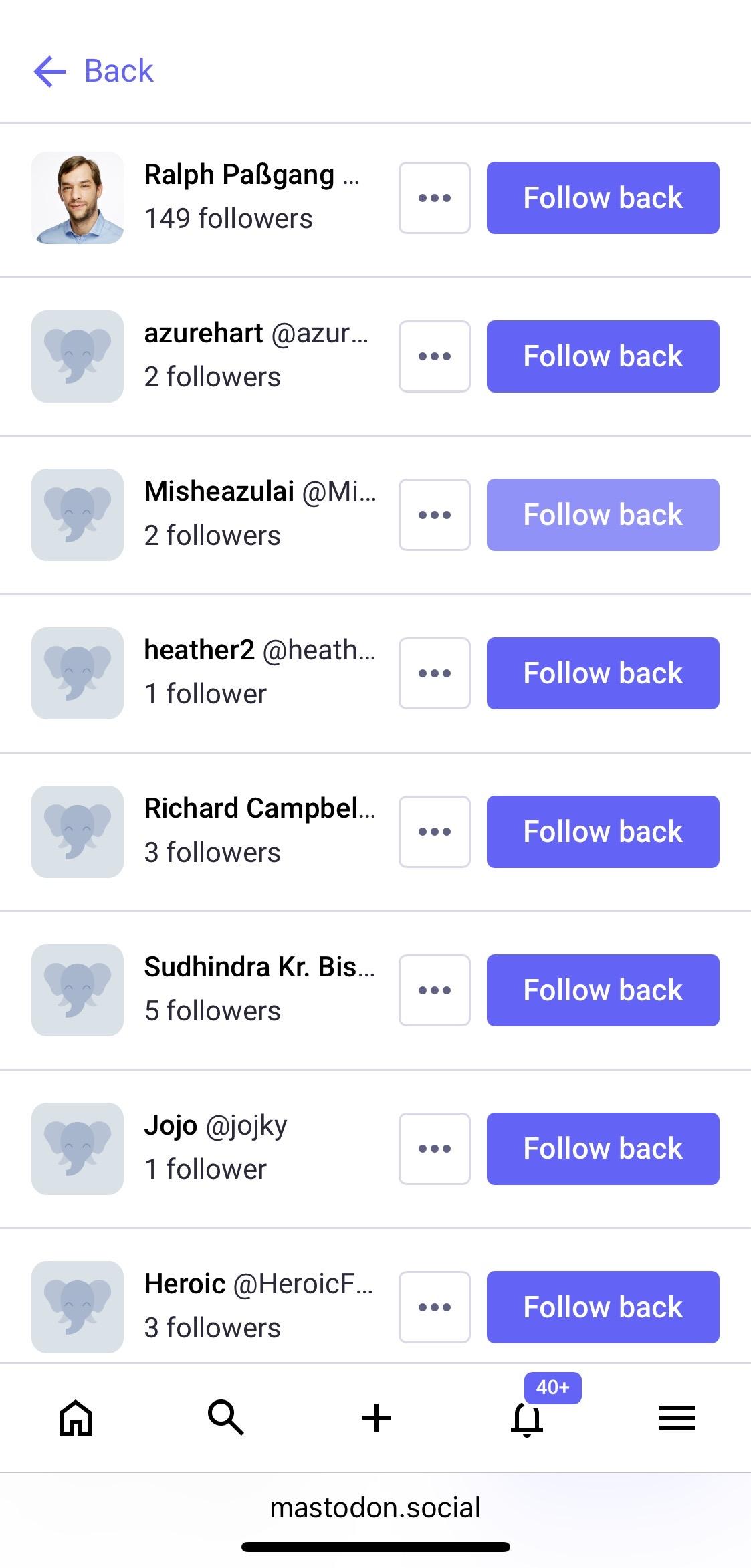Open the notifications bell

527,1418
